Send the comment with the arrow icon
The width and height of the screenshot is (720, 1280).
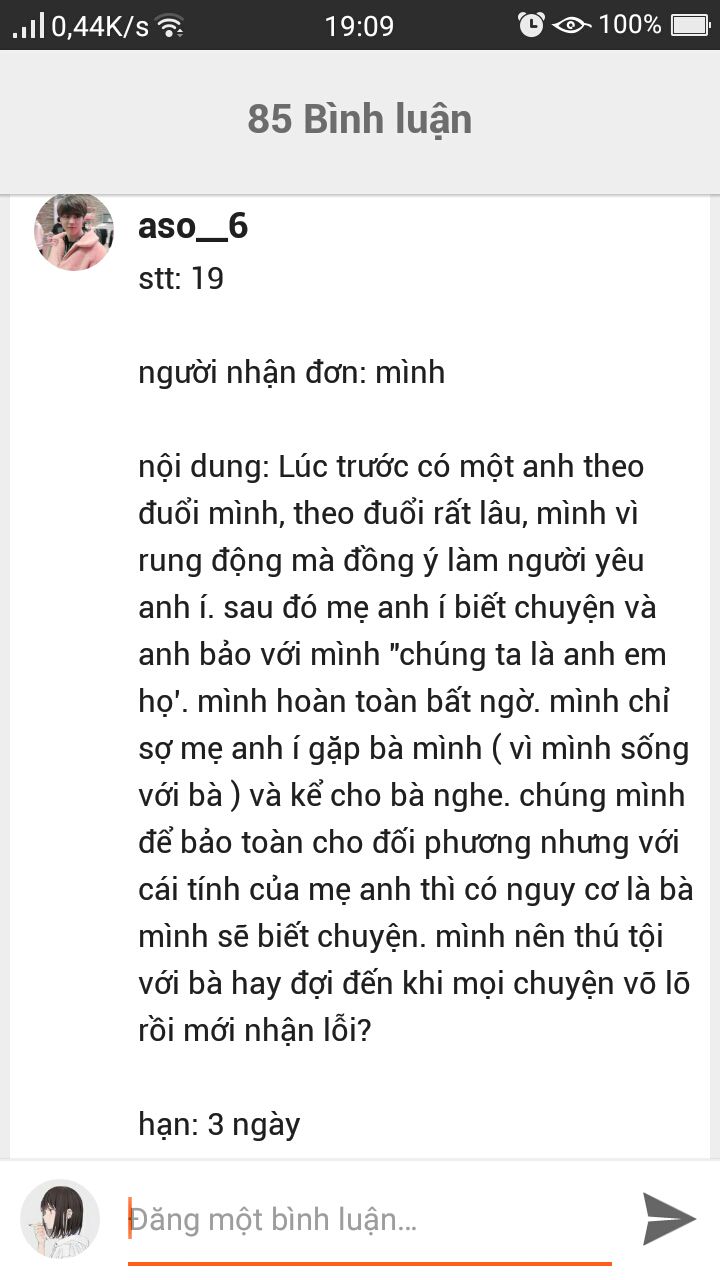[x=667, y=1219]
